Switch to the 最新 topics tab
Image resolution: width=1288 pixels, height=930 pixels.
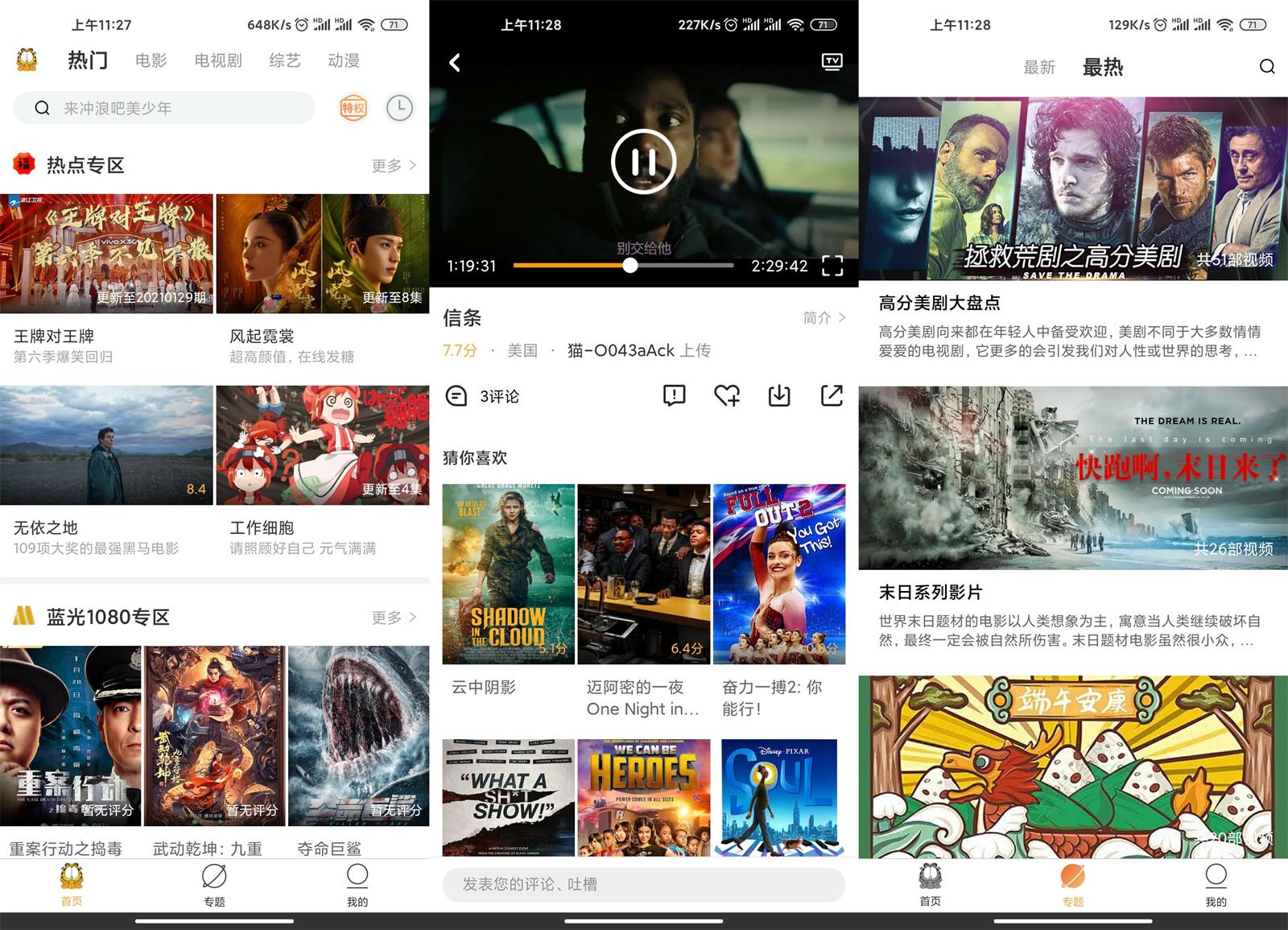1038,68
